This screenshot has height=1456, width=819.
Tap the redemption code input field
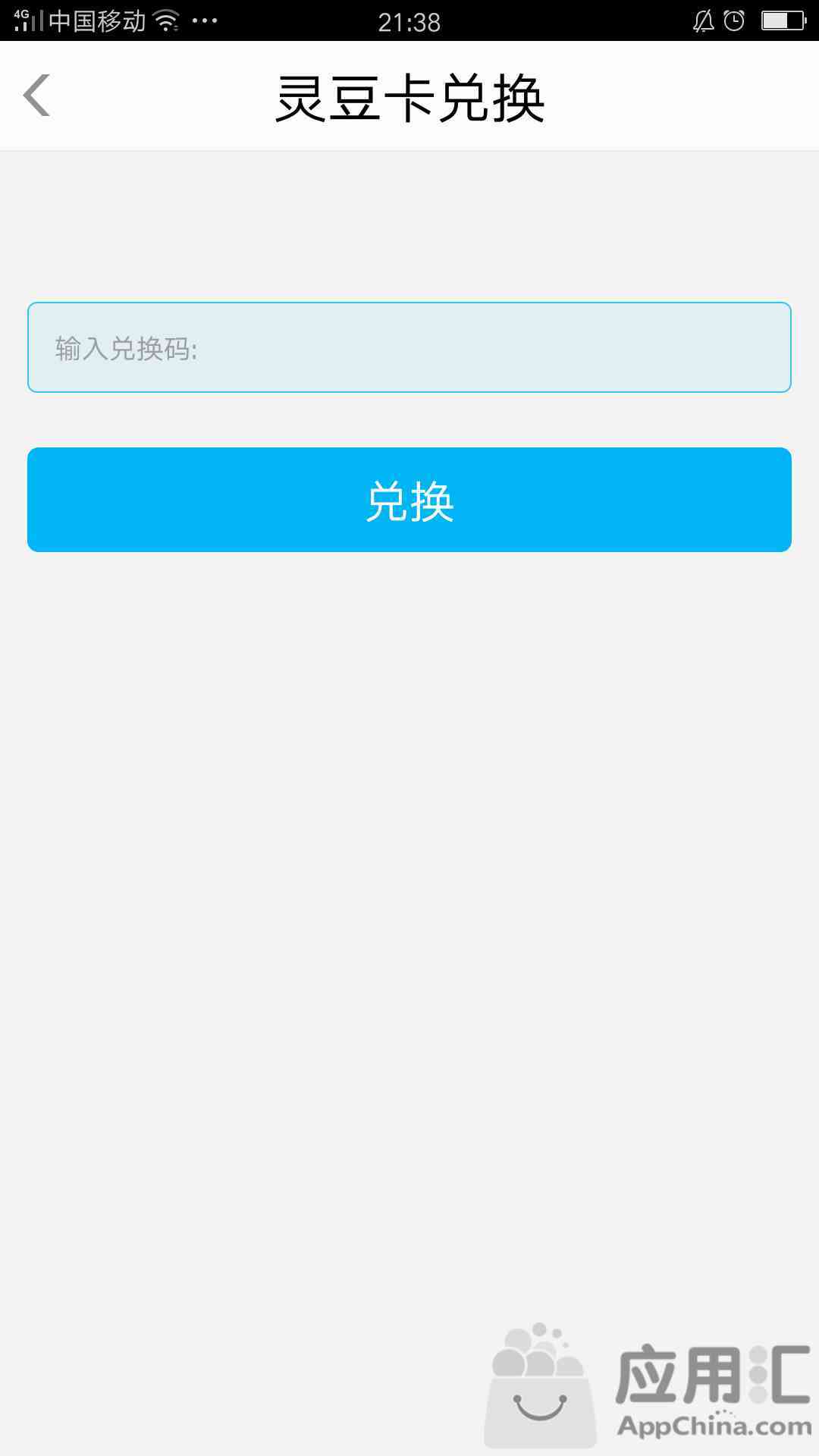(x=409, y=347)
